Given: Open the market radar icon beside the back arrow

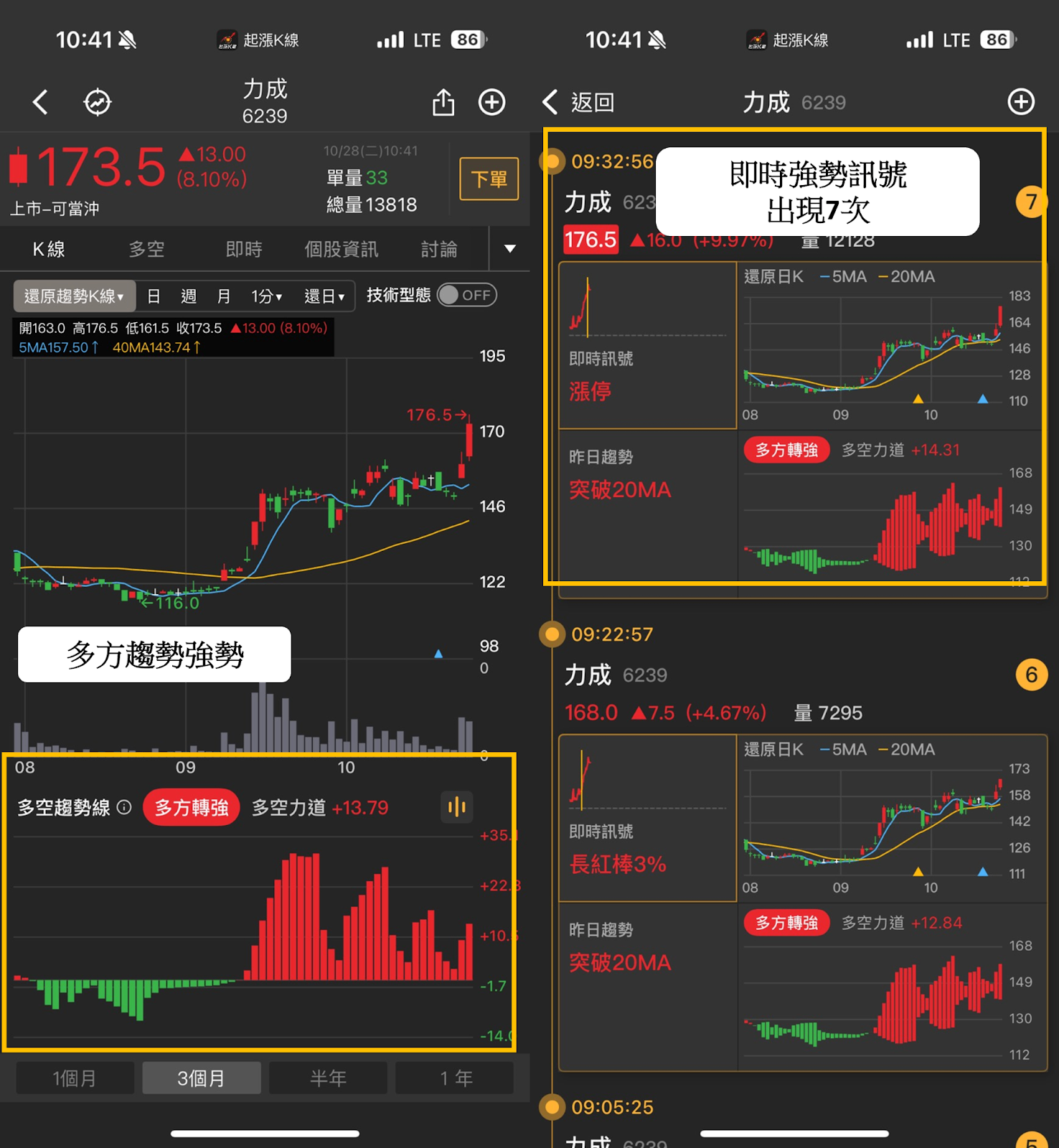Looking at the screenshot, I should tap(98, 102).
